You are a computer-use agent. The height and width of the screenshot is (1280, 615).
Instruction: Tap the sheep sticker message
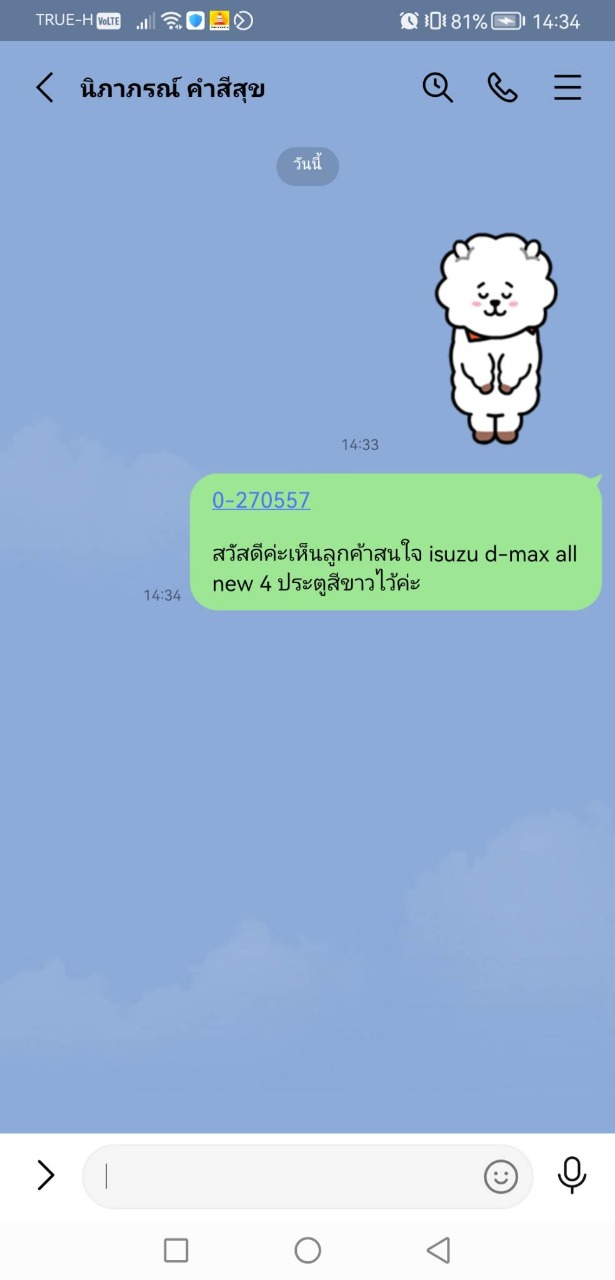point(495,338)
